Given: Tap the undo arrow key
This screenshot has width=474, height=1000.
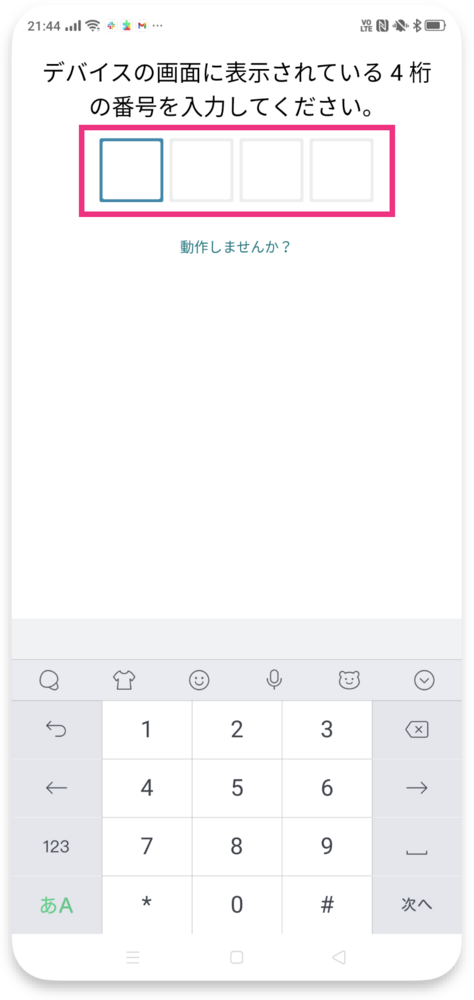Looking at the screenshot, I should click(57, 730).
